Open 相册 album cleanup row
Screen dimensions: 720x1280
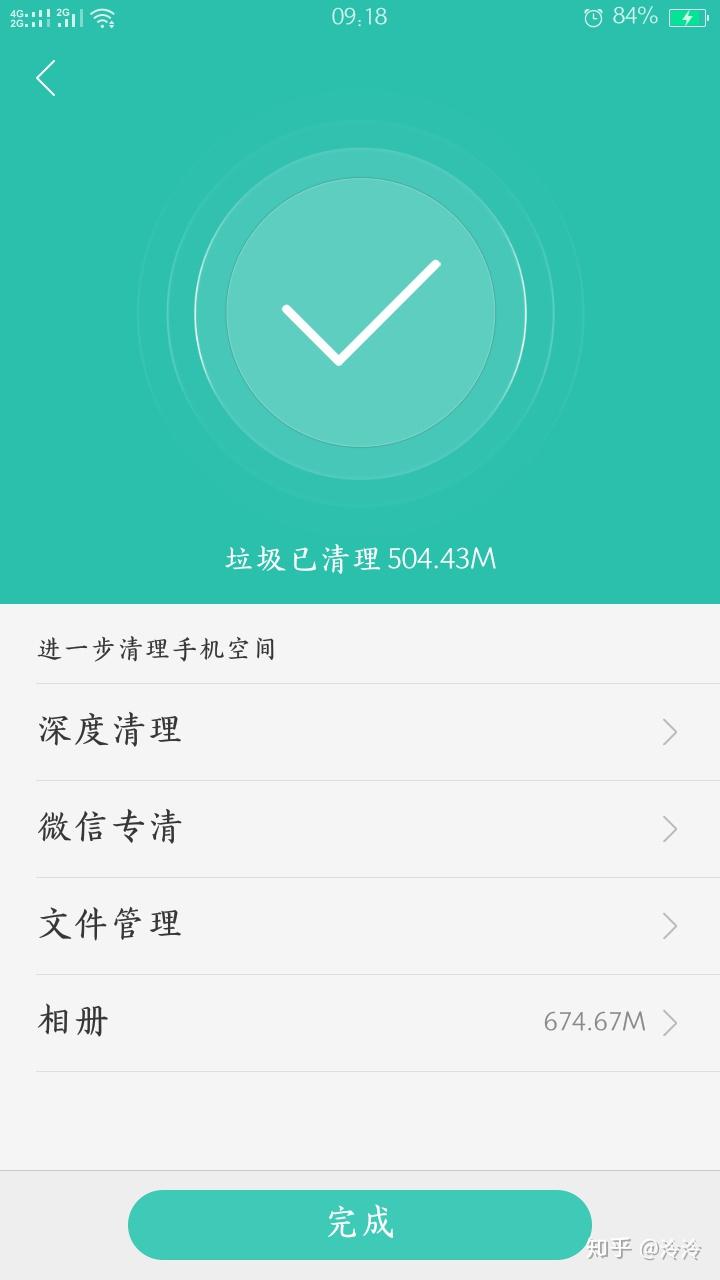pos(360,1022)
